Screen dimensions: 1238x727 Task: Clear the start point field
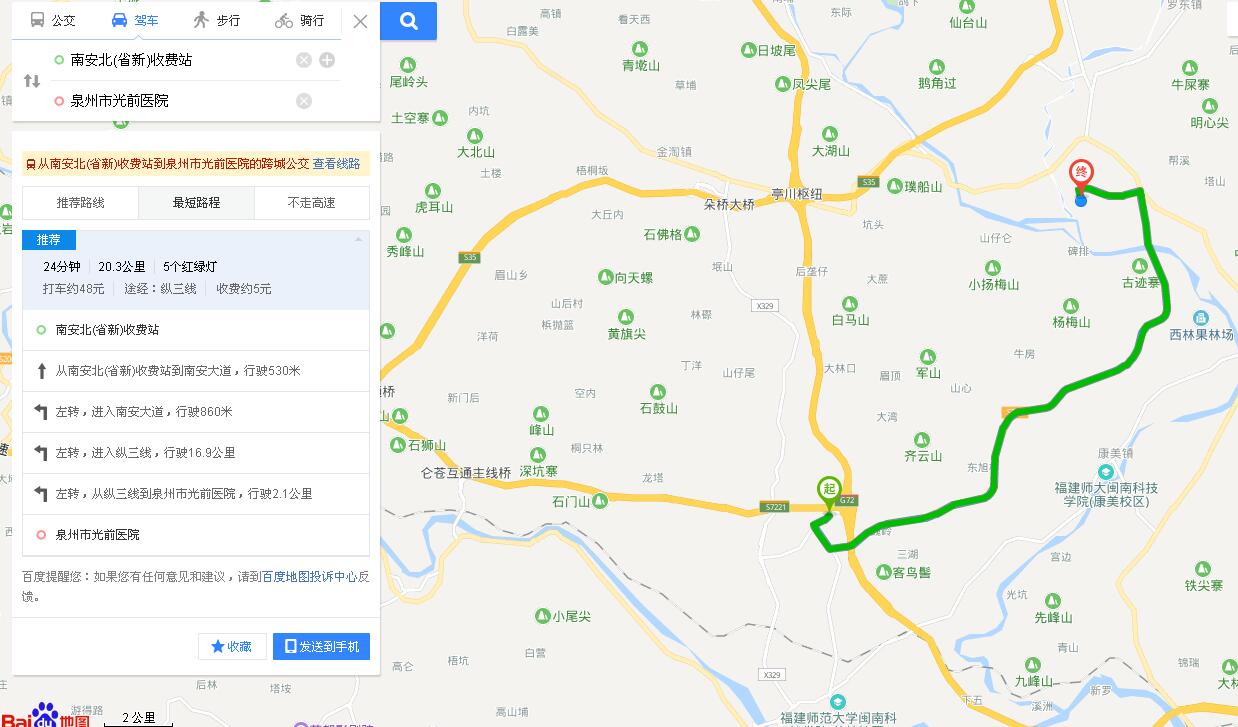(x=304, y=60)
